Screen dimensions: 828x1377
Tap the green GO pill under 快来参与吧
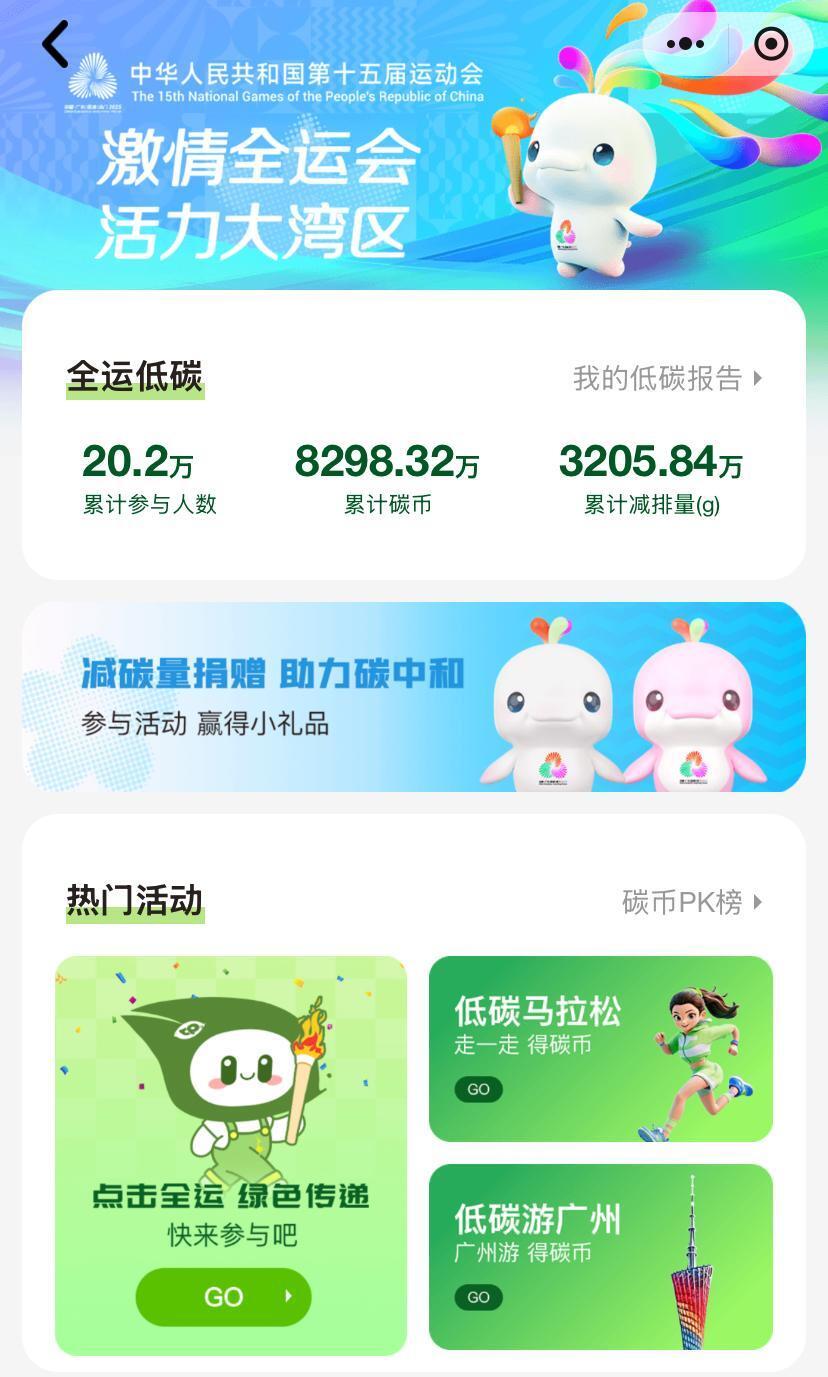(x=222, y=1296)
